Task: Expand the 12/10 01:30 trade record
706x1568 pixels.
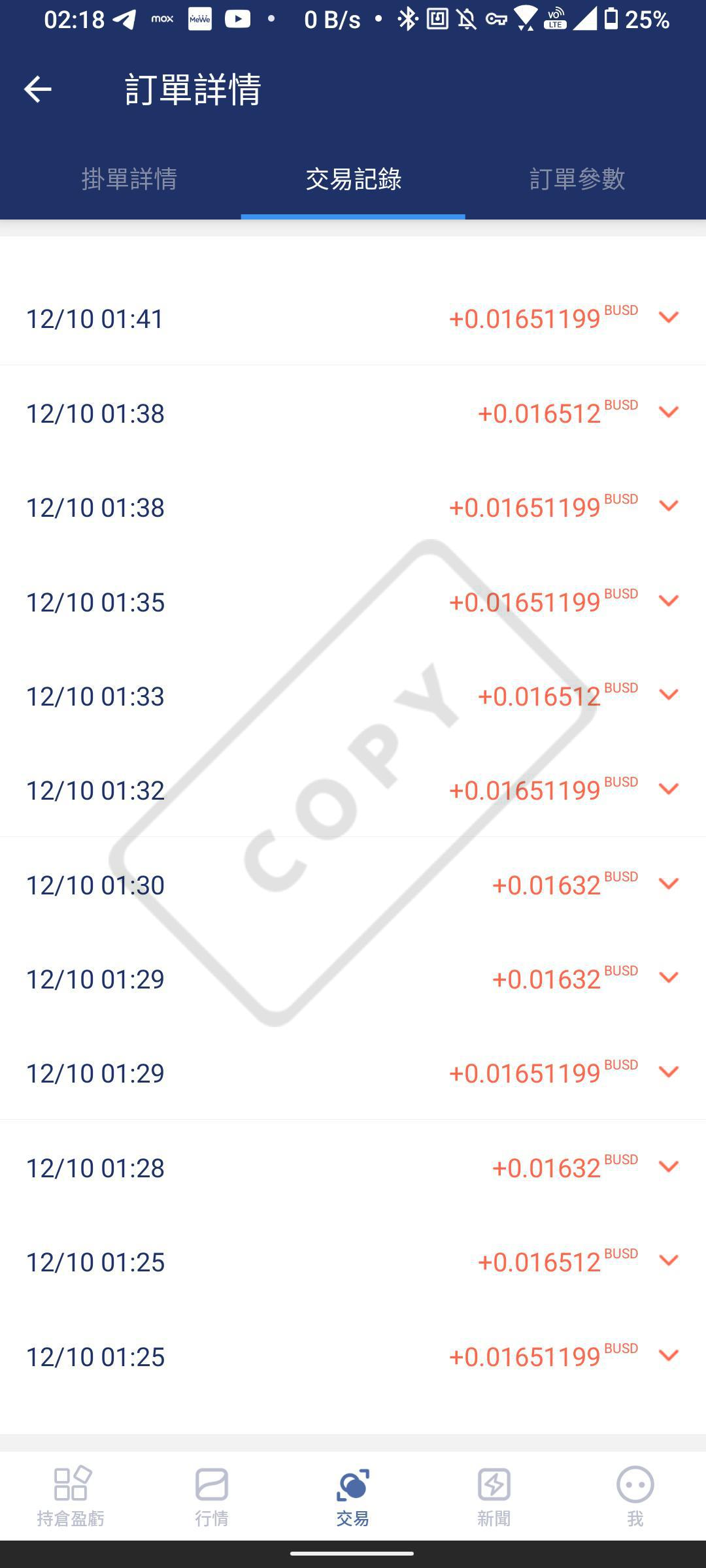Action: pyautogui.click(x=668, y=884)
